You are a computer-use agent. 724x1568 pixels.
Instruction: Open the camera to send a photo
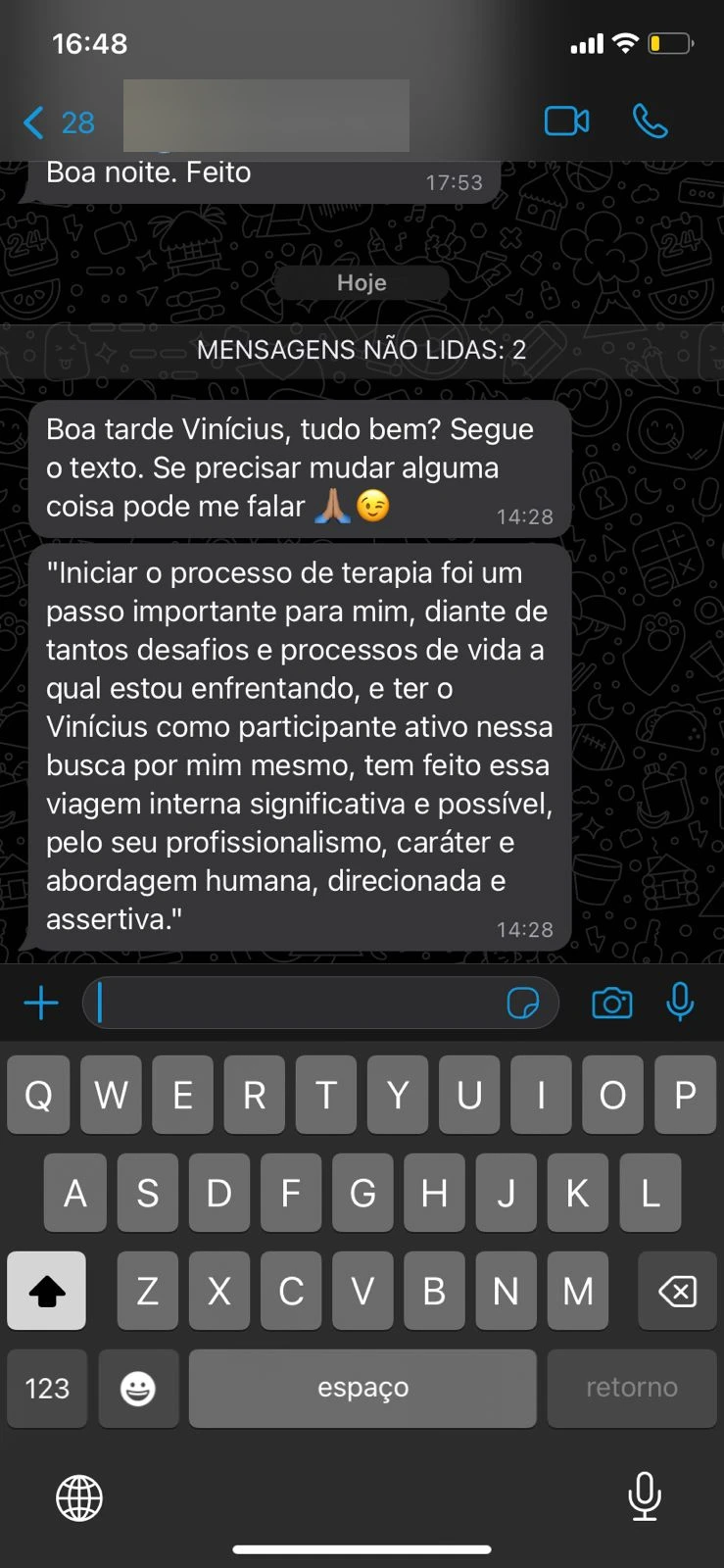[611, 1003]
